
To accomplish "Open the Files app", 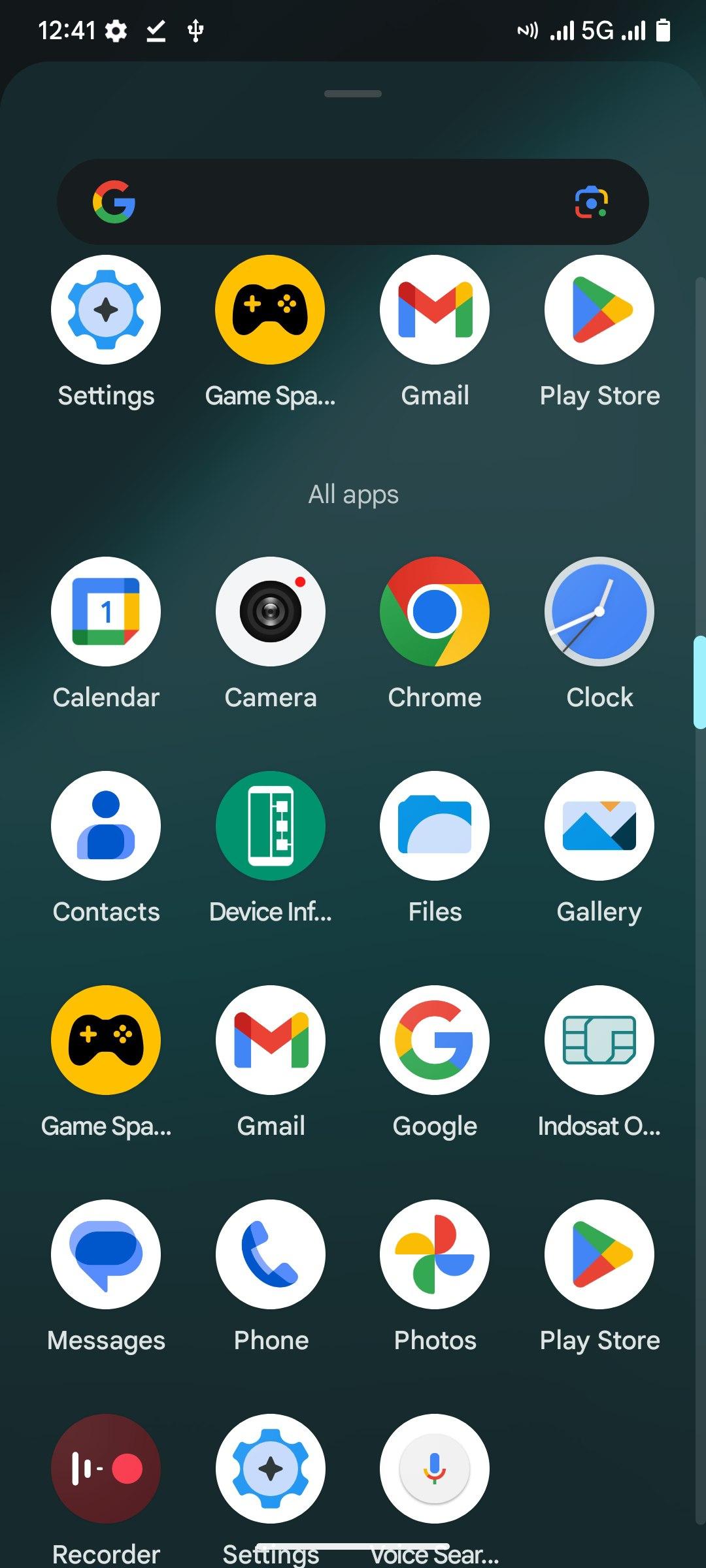I will [435, 826].
